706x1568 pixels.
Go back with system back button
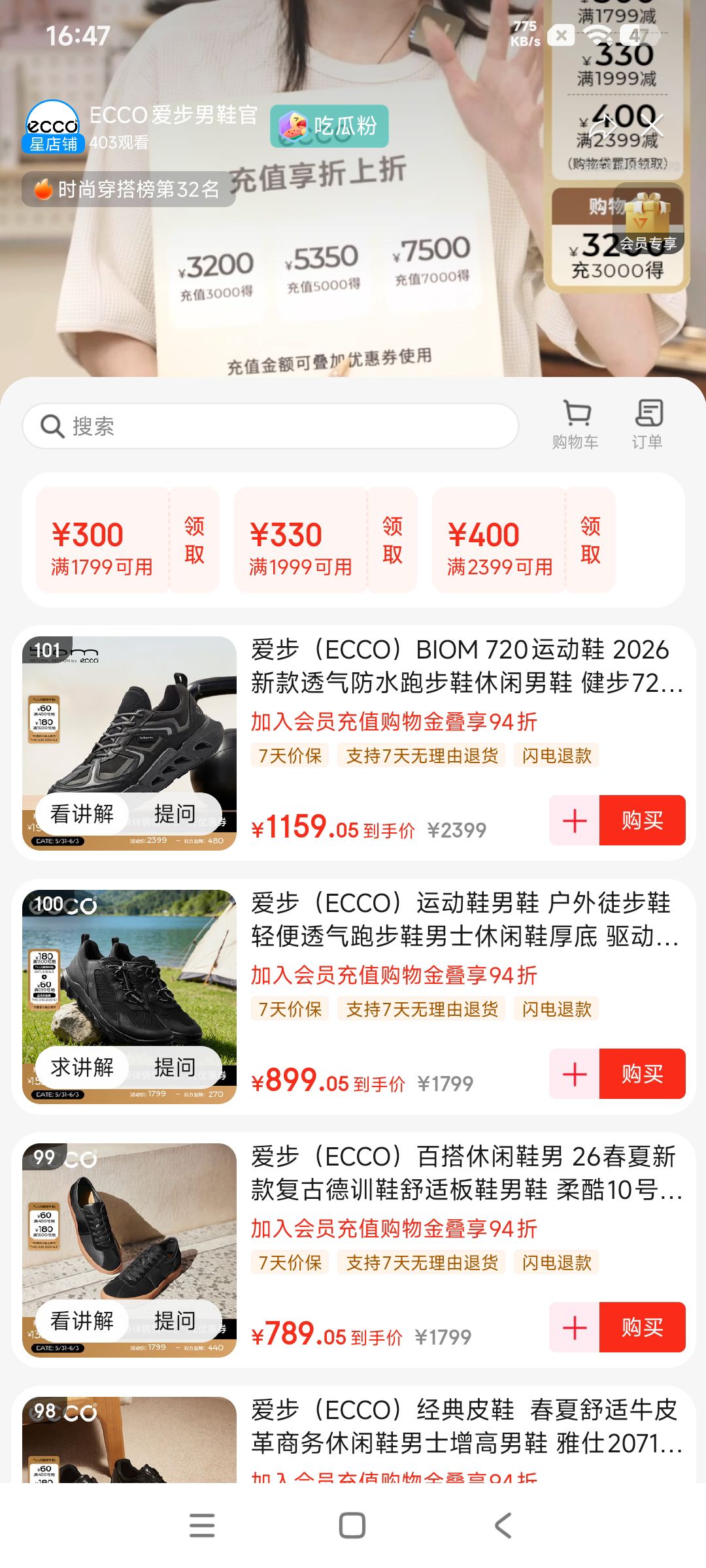pyautogui.click(x=503, y=1526)
